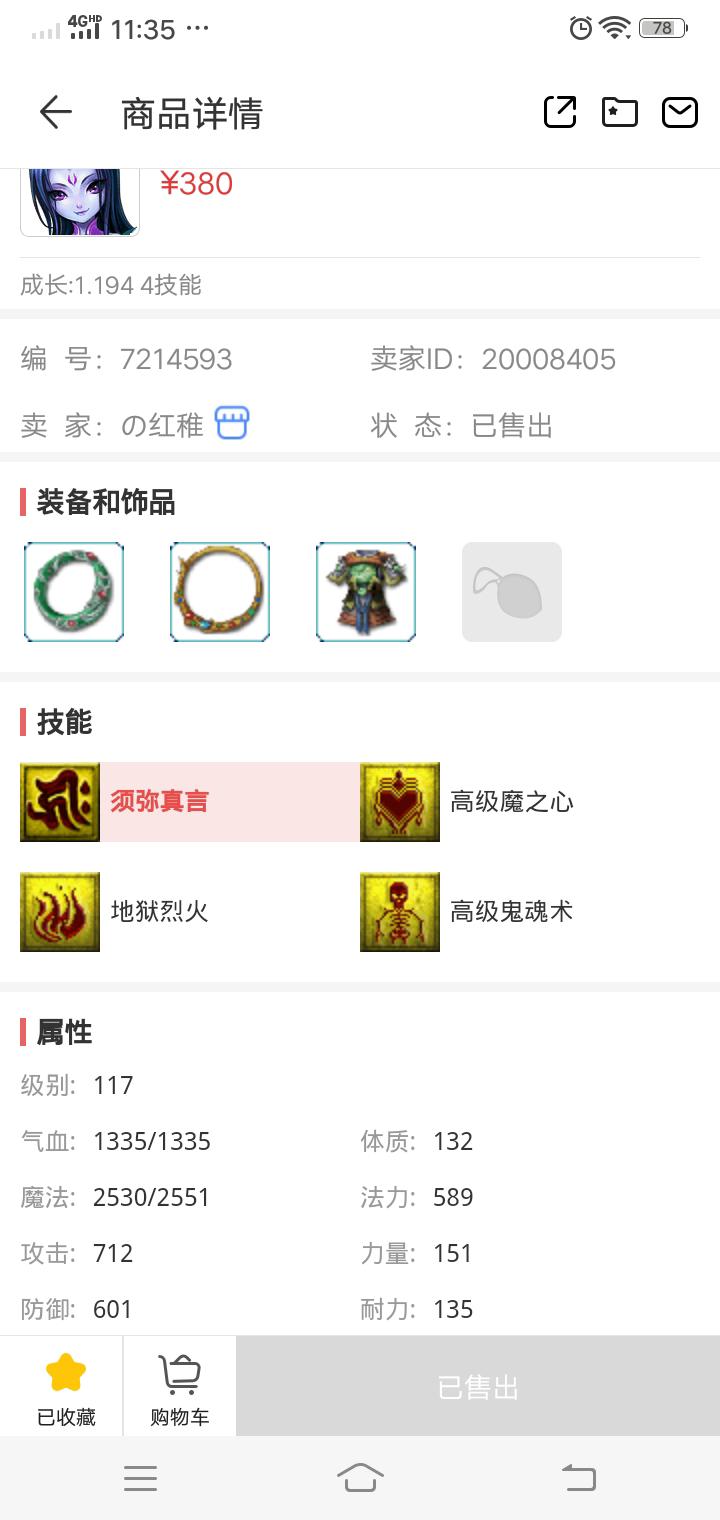The width and height of the screenshot is (720, 1520).
Task: View the golden jeweled necklace equipment
Action: coord(220,592)
